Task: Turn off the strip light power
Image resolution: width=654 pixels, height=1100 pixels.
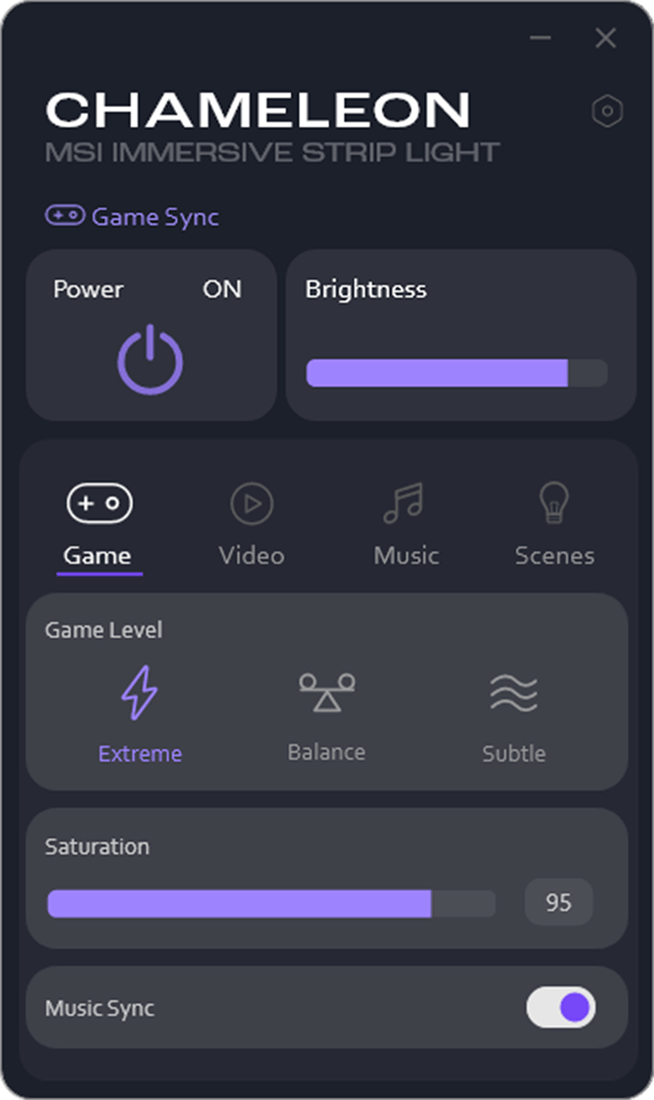Action: pos(150,360)
